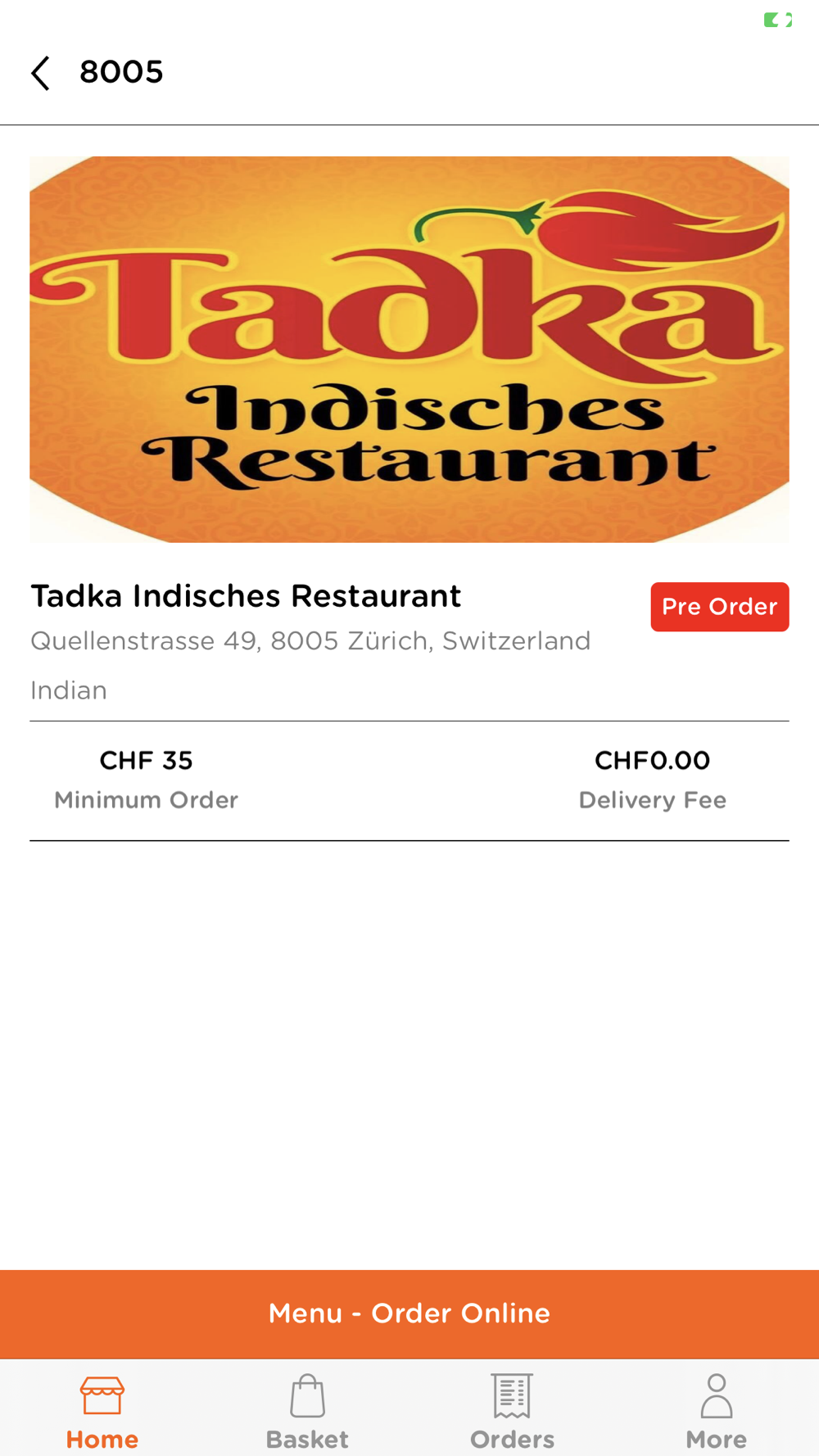Open Menu - Order Online

[409, 1314]
